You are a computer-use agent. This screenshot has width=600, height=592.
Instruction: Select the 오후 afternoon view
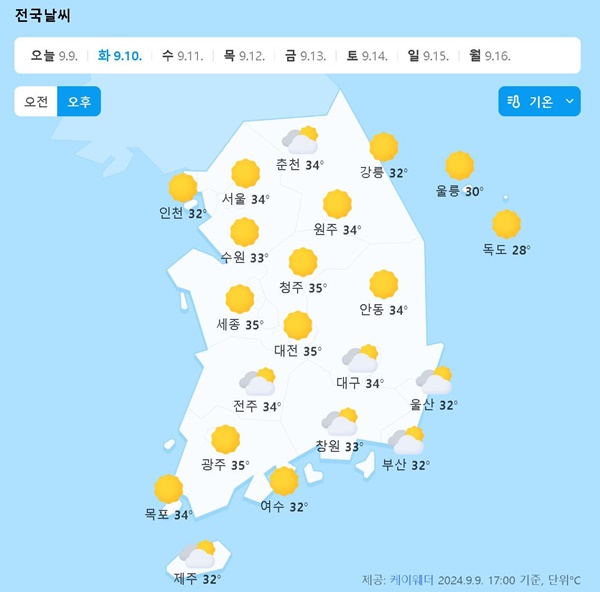tap(79, 102)
